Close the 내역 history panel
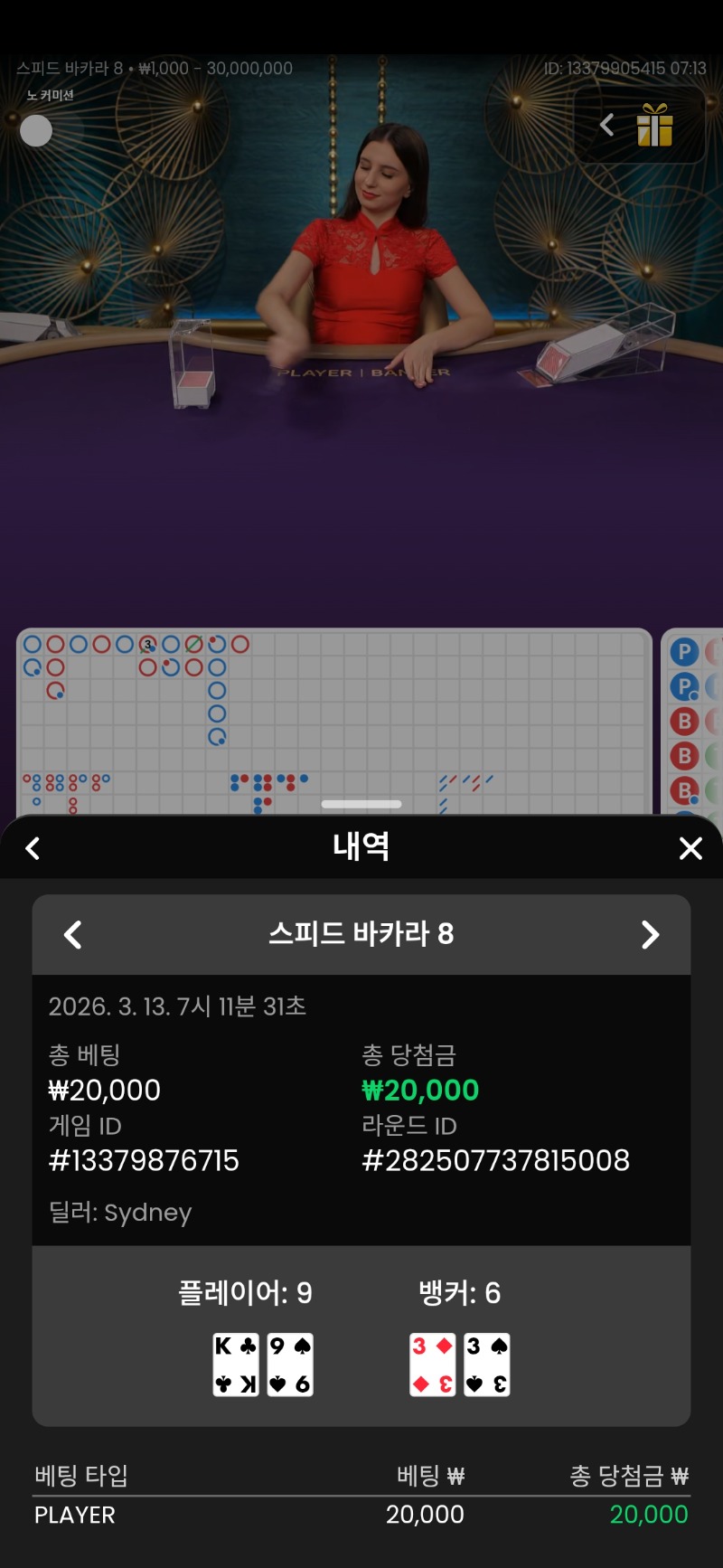 [x=690, y=848]
